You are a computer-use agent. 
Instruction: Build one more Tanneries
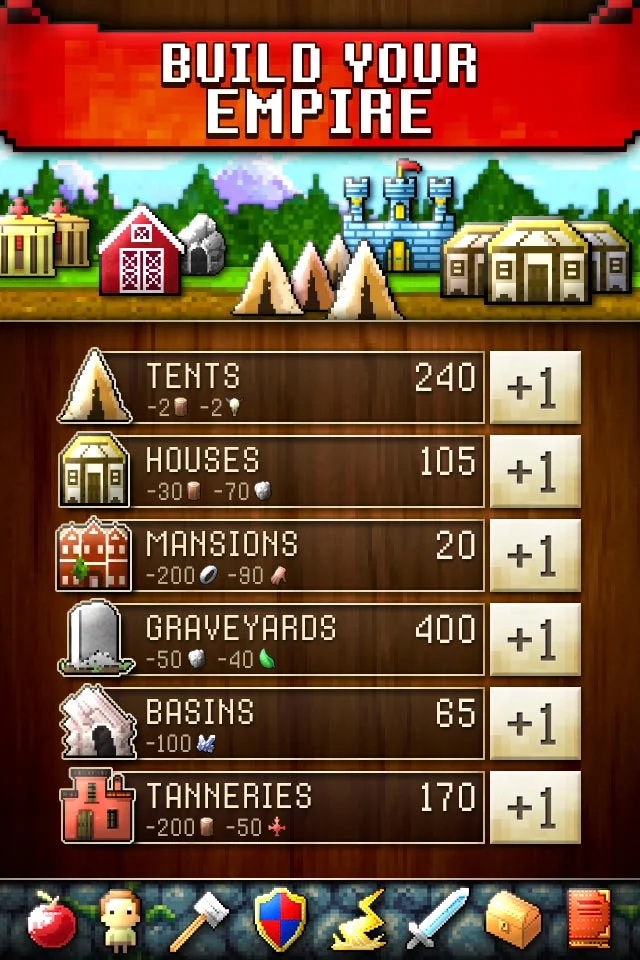[535, 808]
